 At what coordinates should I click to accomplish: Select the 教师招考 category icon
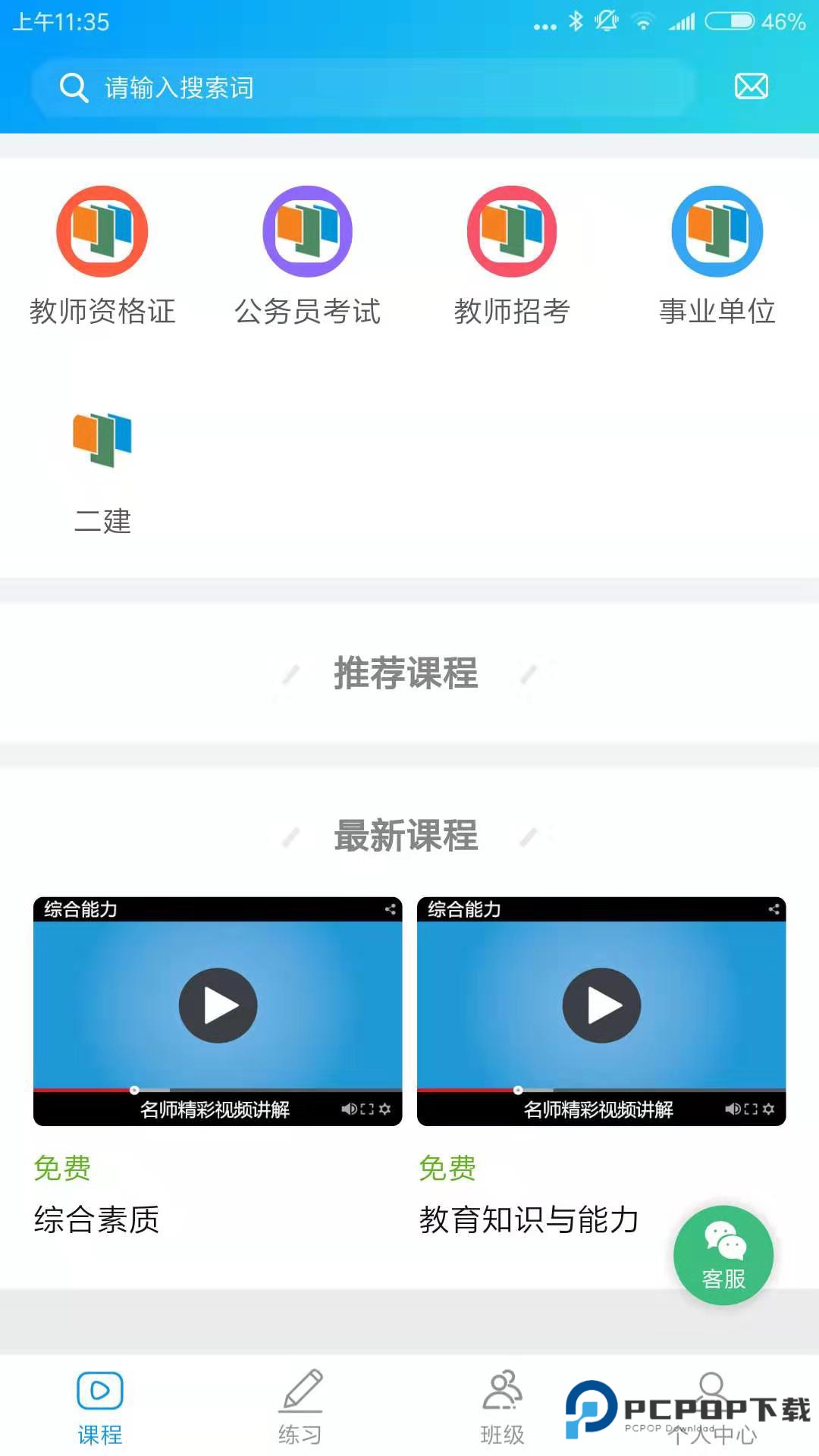pyautogui.click(x=510, y=233)
